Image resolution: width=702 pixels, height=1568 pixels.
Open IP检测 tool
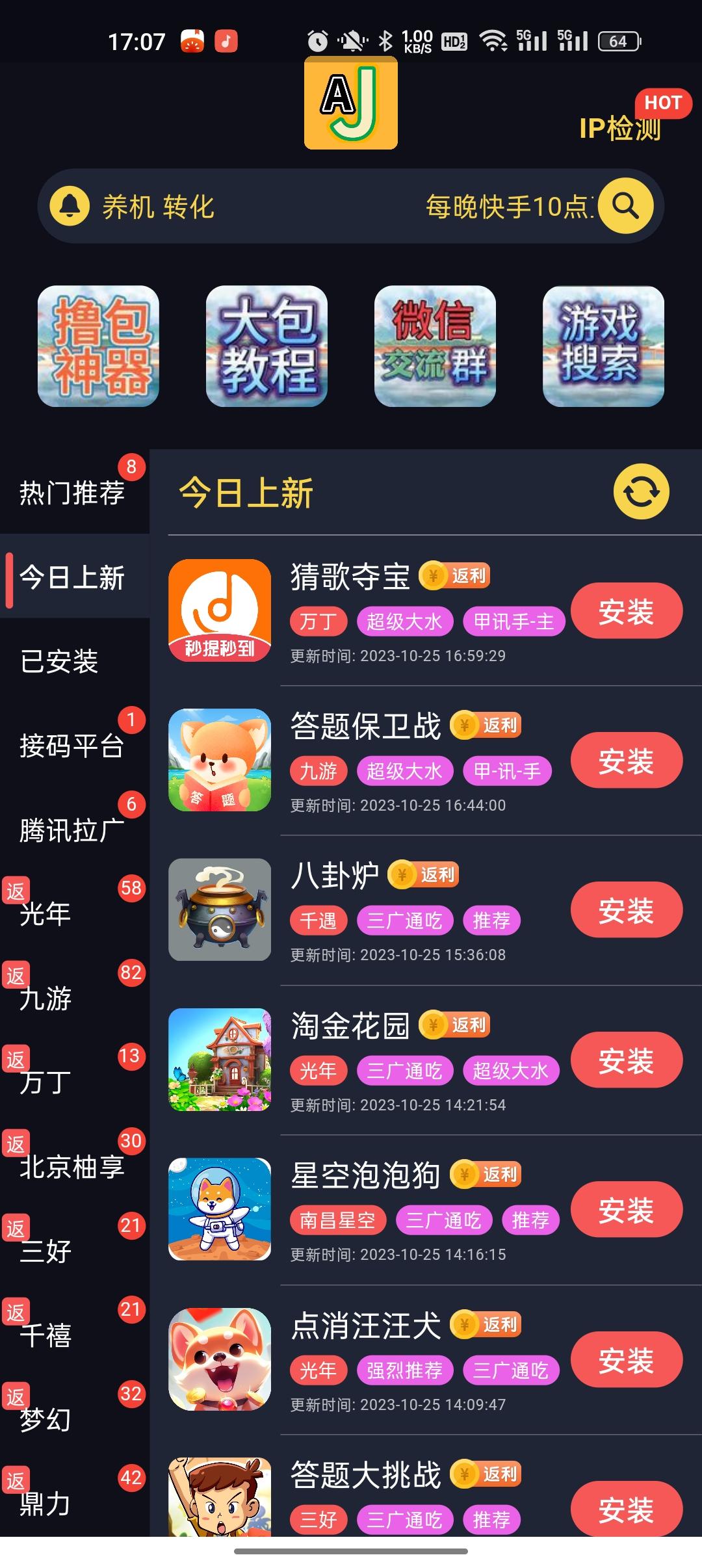tap(619, 128)
